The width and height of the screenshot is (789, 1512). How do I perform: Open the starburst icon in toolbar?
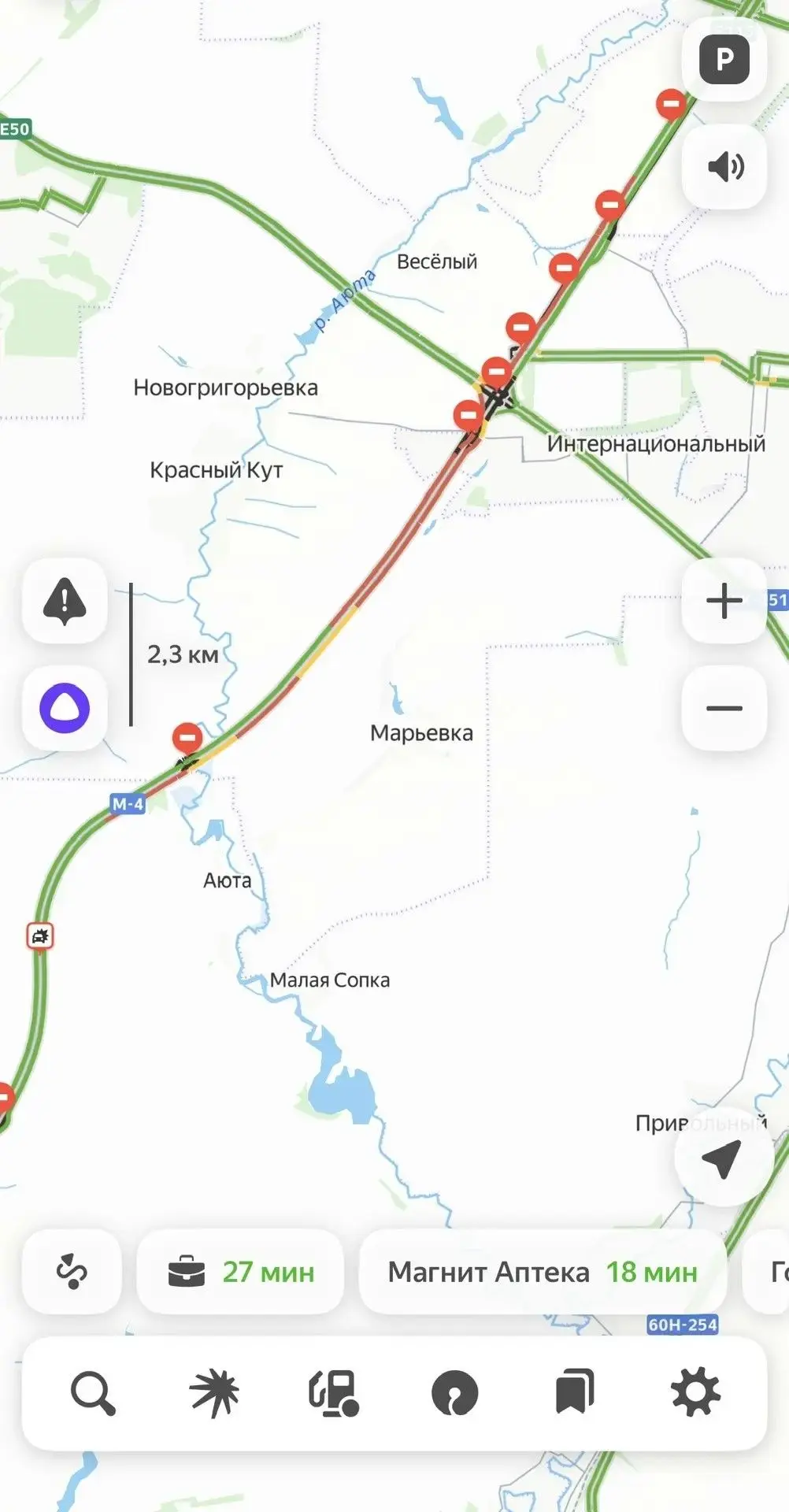tap(214, 1392)
